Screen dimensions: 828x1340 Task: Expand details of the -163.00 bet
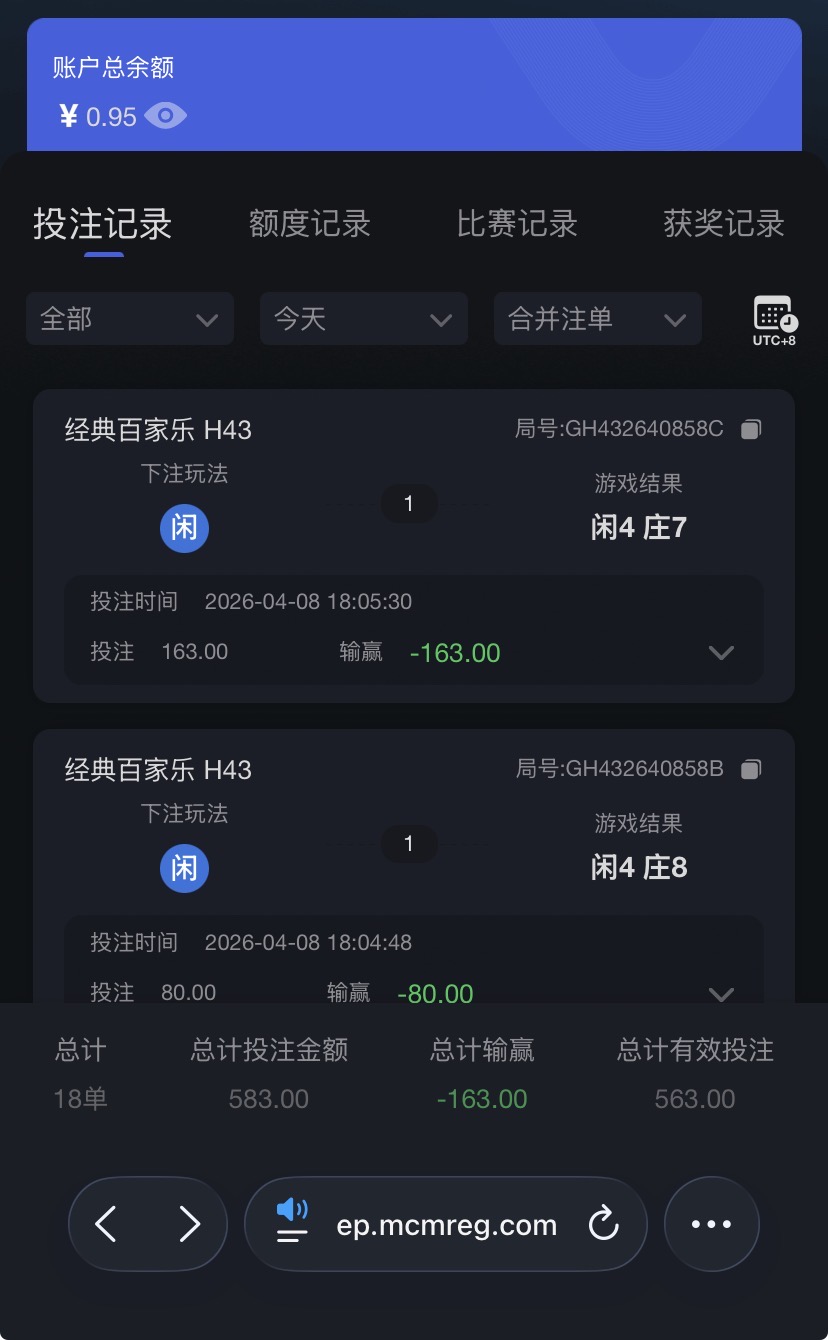[x=721, y=653]
